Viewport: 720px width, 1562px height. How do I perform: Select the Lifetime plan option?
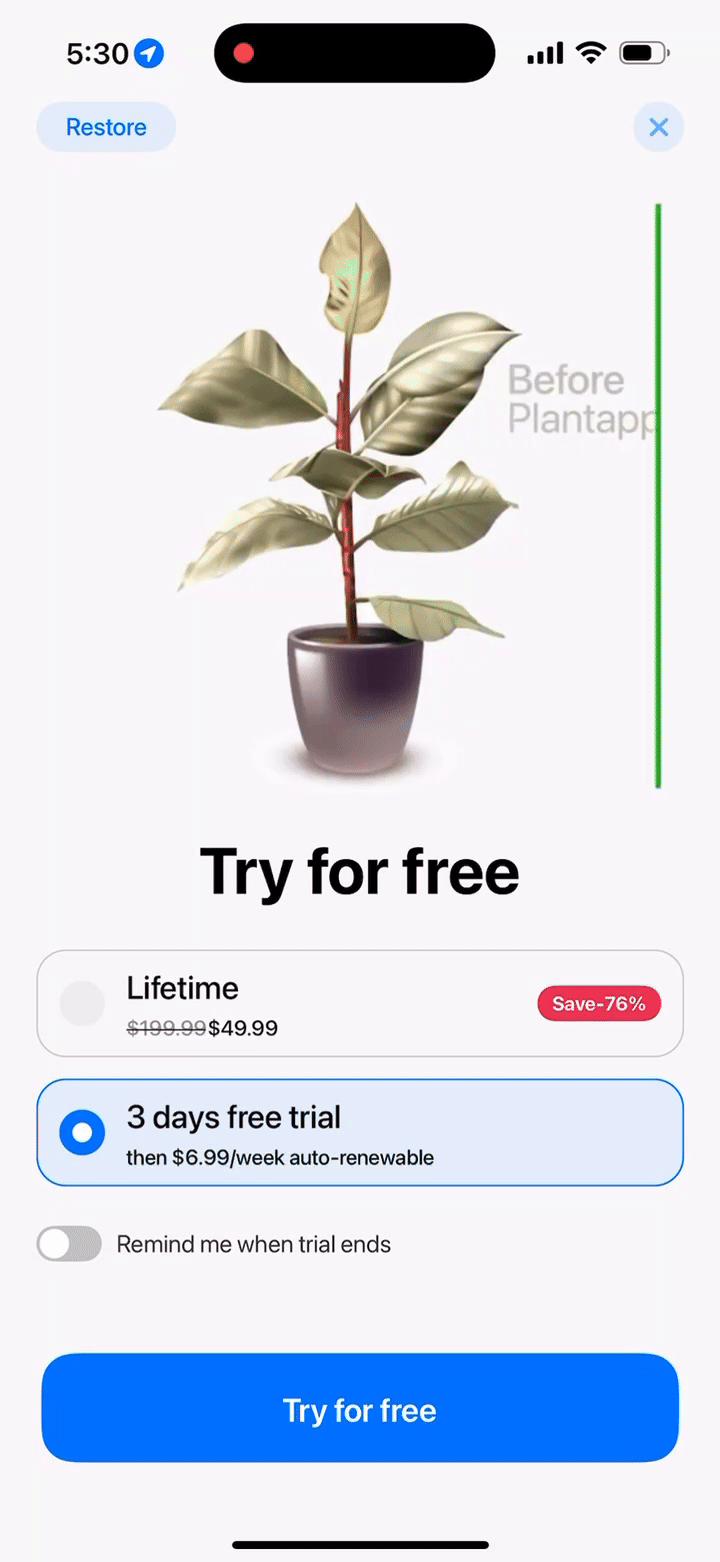[x=360, y=1003]
